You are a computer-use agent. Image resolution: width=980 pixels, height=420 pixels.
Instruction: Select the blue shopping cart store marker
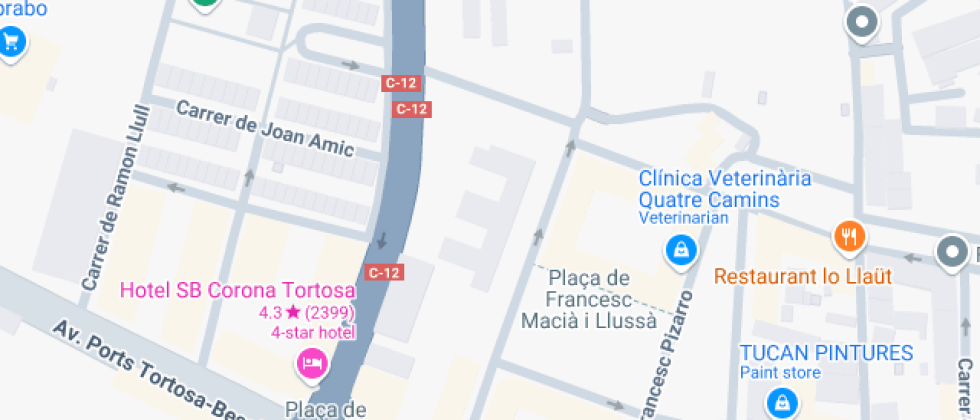11,42
